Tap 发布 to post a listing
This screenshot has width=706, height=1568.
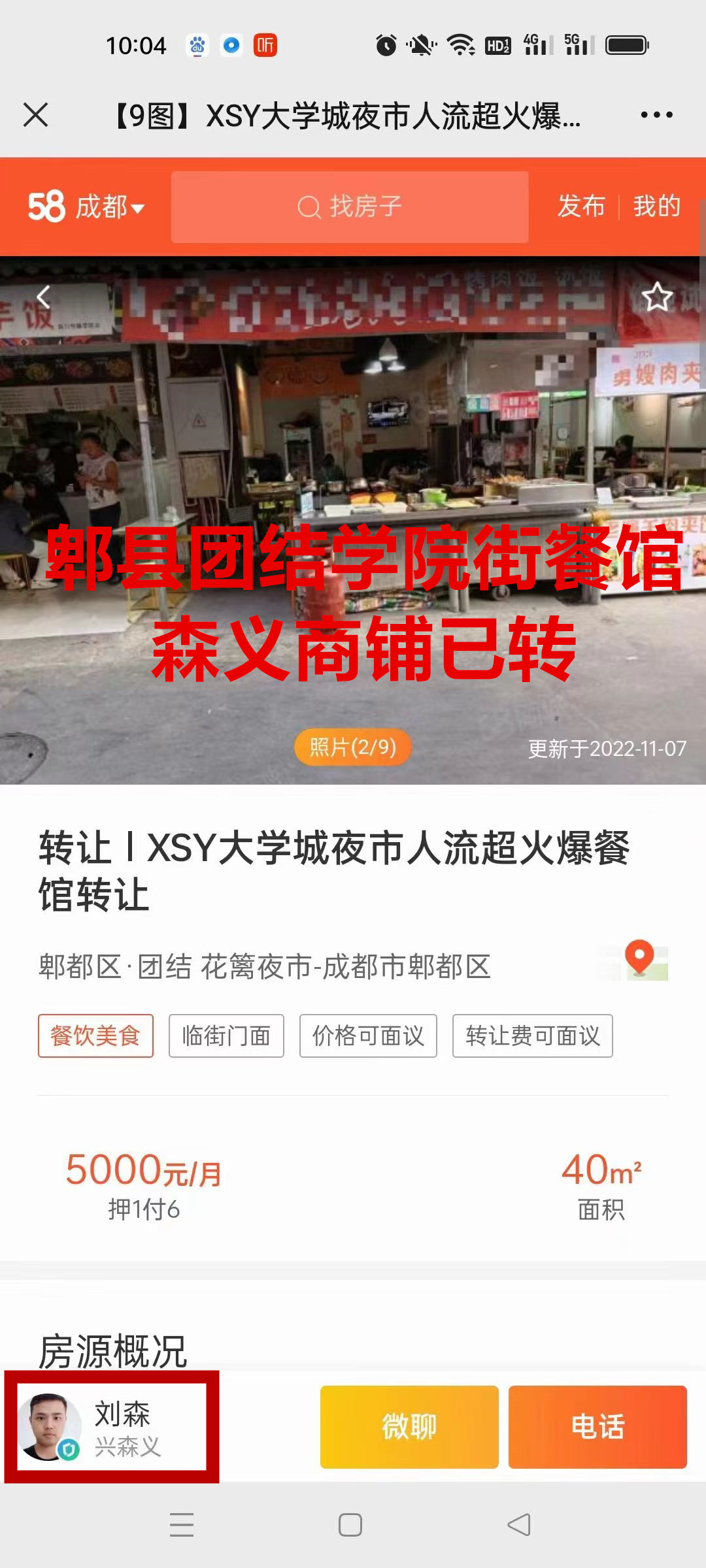click(x=581, y=206)
